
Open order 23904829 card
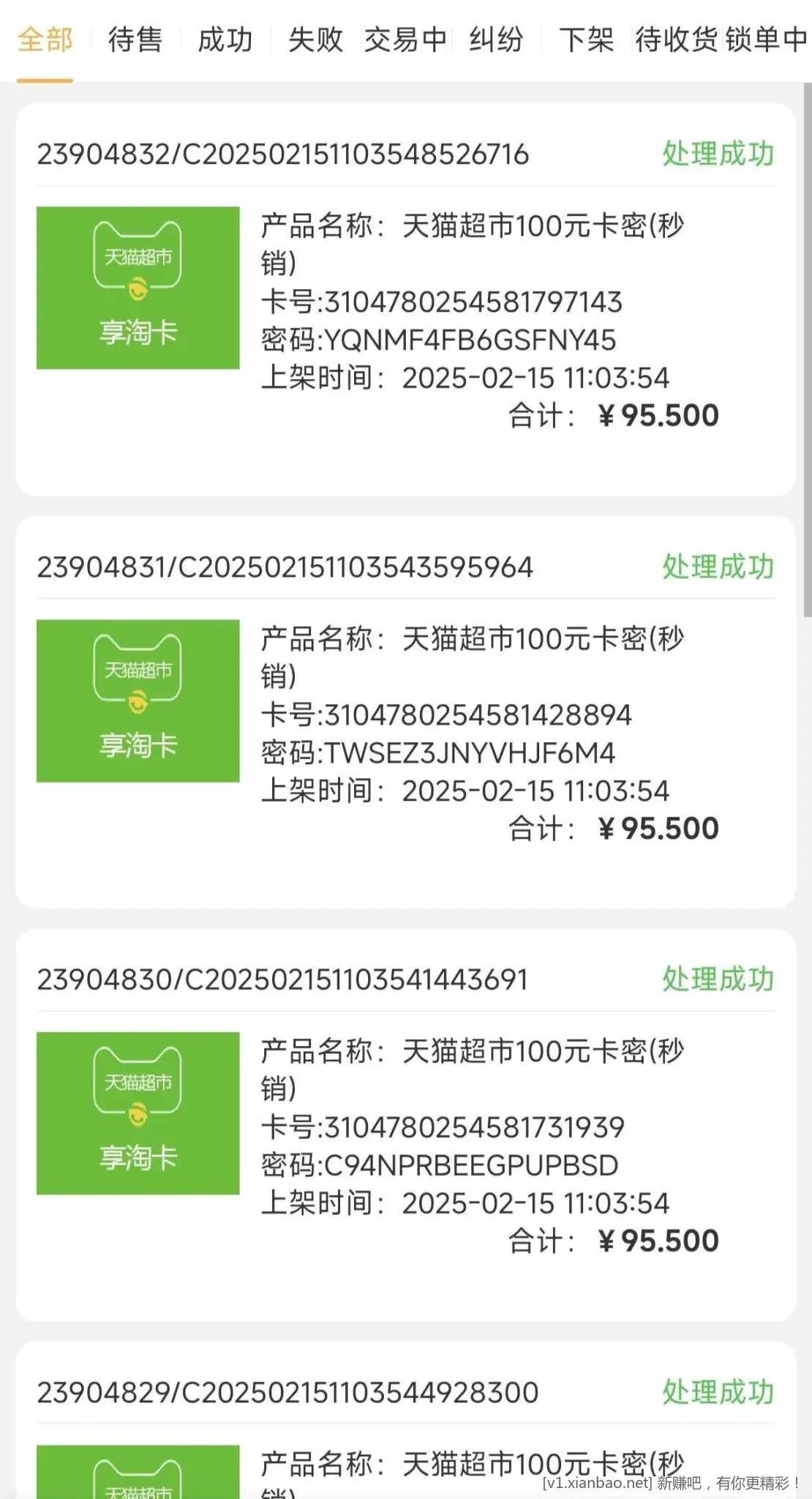click(x=406, y=1420)
